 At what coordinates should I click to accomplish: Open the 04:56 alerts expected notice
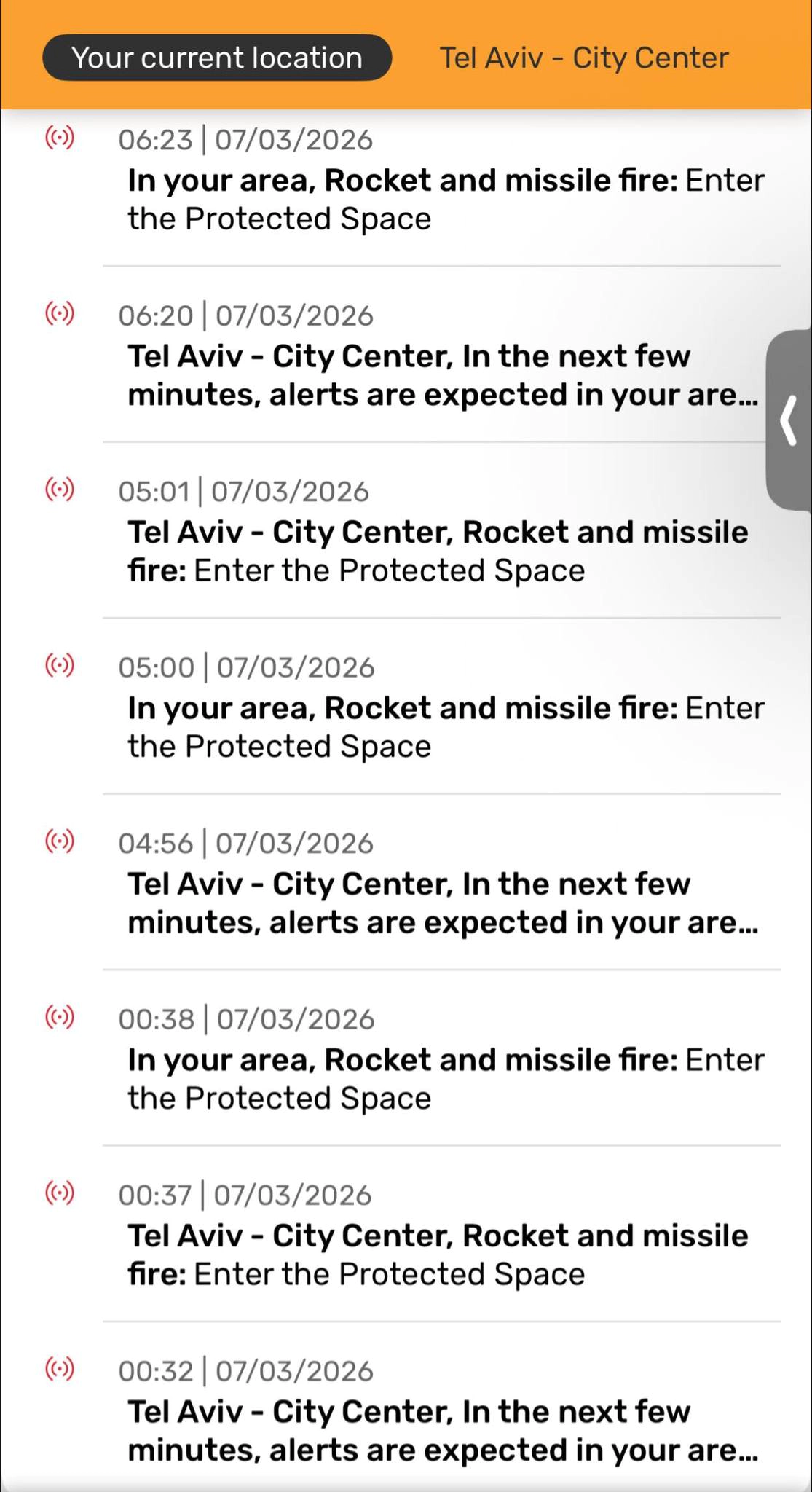click(x=441, y=903)
